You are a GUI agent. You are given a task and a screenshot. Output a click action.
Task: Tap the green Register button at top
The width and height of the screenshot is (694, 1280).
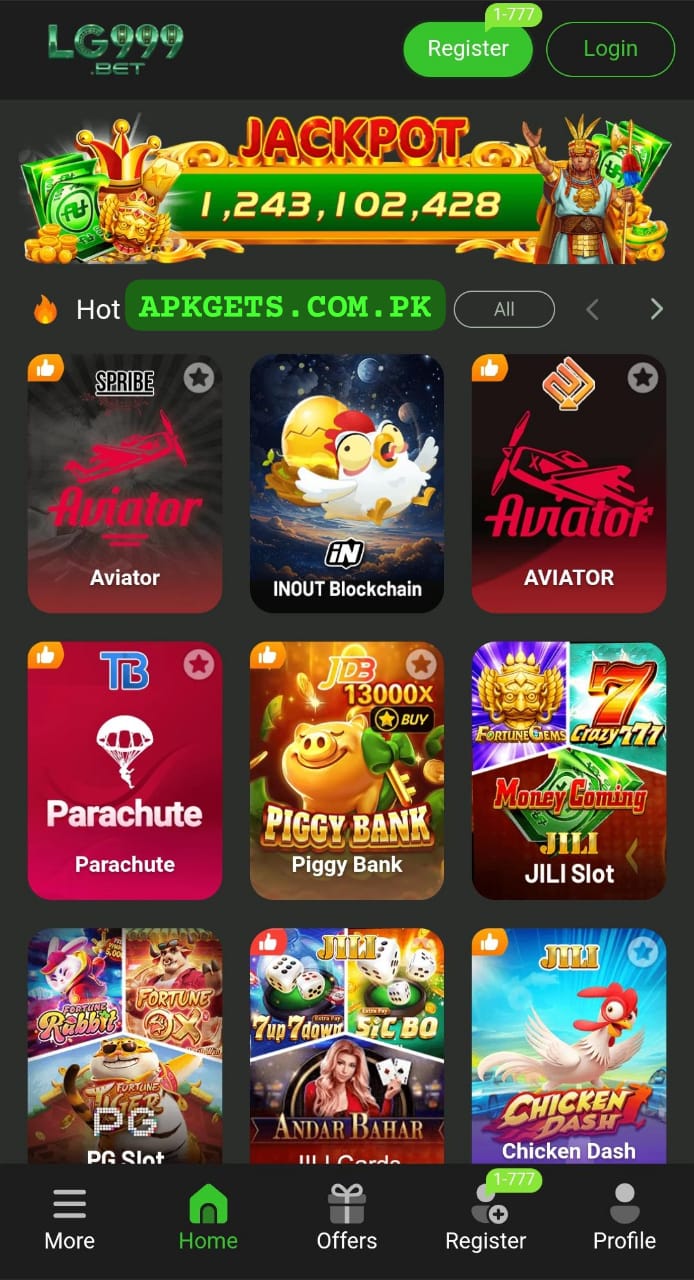click(467, 49)
